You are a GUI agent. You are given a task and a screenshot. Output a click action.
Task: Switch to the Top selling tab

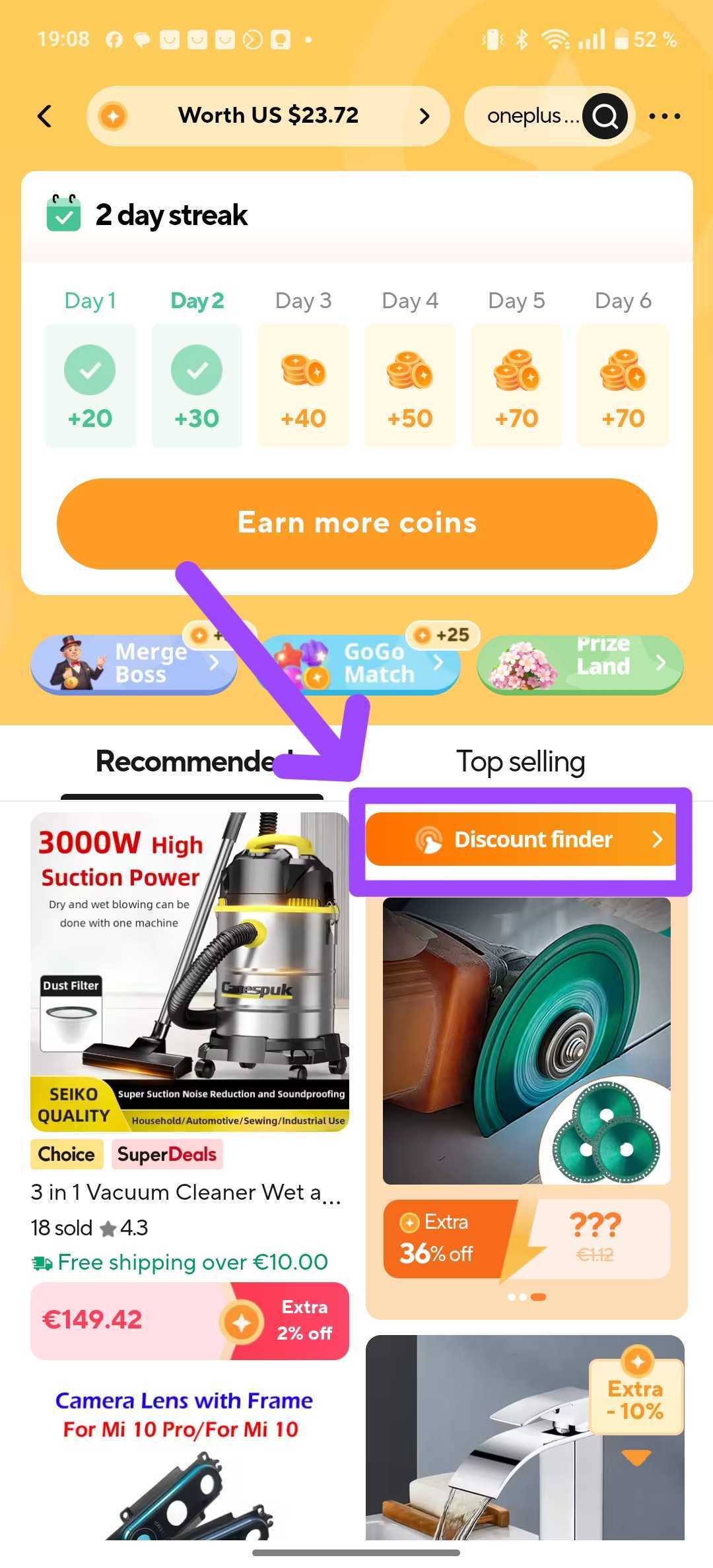[520, 762]
